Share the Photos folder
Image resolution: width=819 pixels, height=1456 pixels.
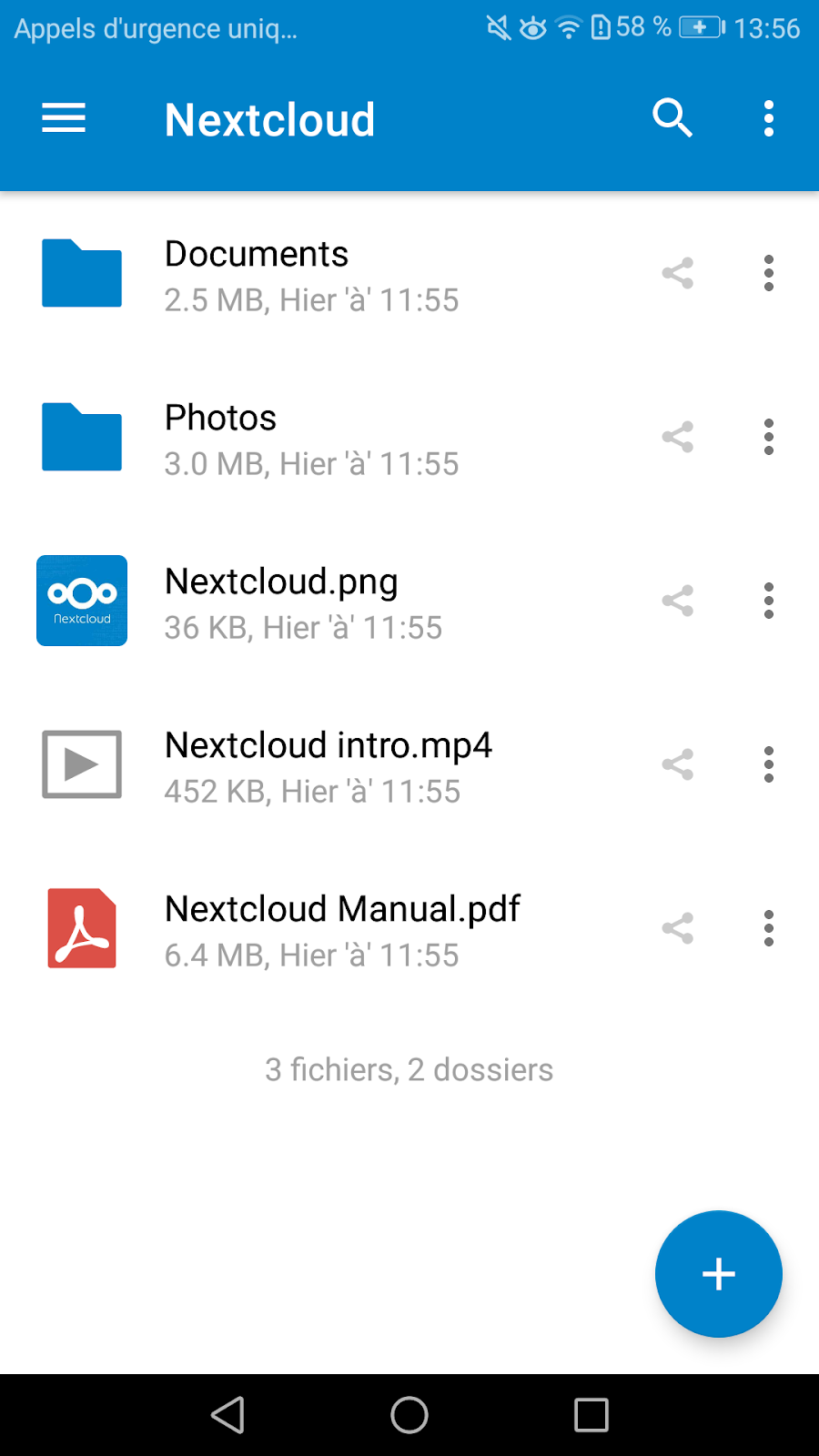tap(678, 437)
